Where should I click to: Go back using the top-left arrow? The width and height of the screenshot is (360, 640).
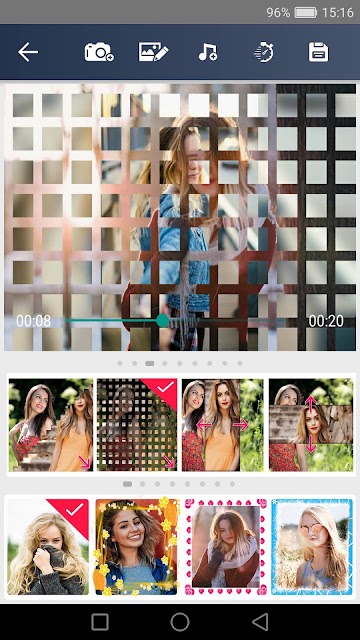(x=28, y=52)
